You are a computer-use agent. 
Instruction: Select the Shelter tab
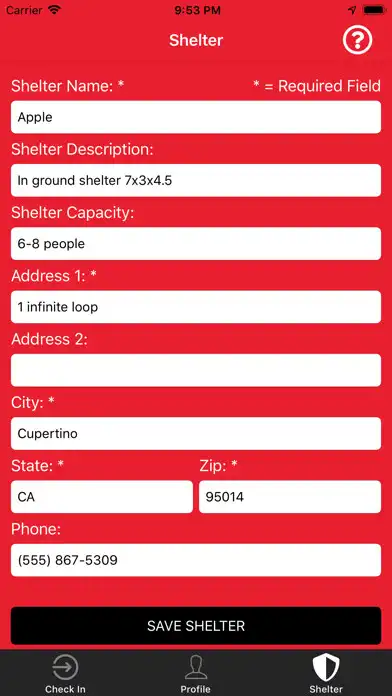pyautogui.click(x=326, y=674)
